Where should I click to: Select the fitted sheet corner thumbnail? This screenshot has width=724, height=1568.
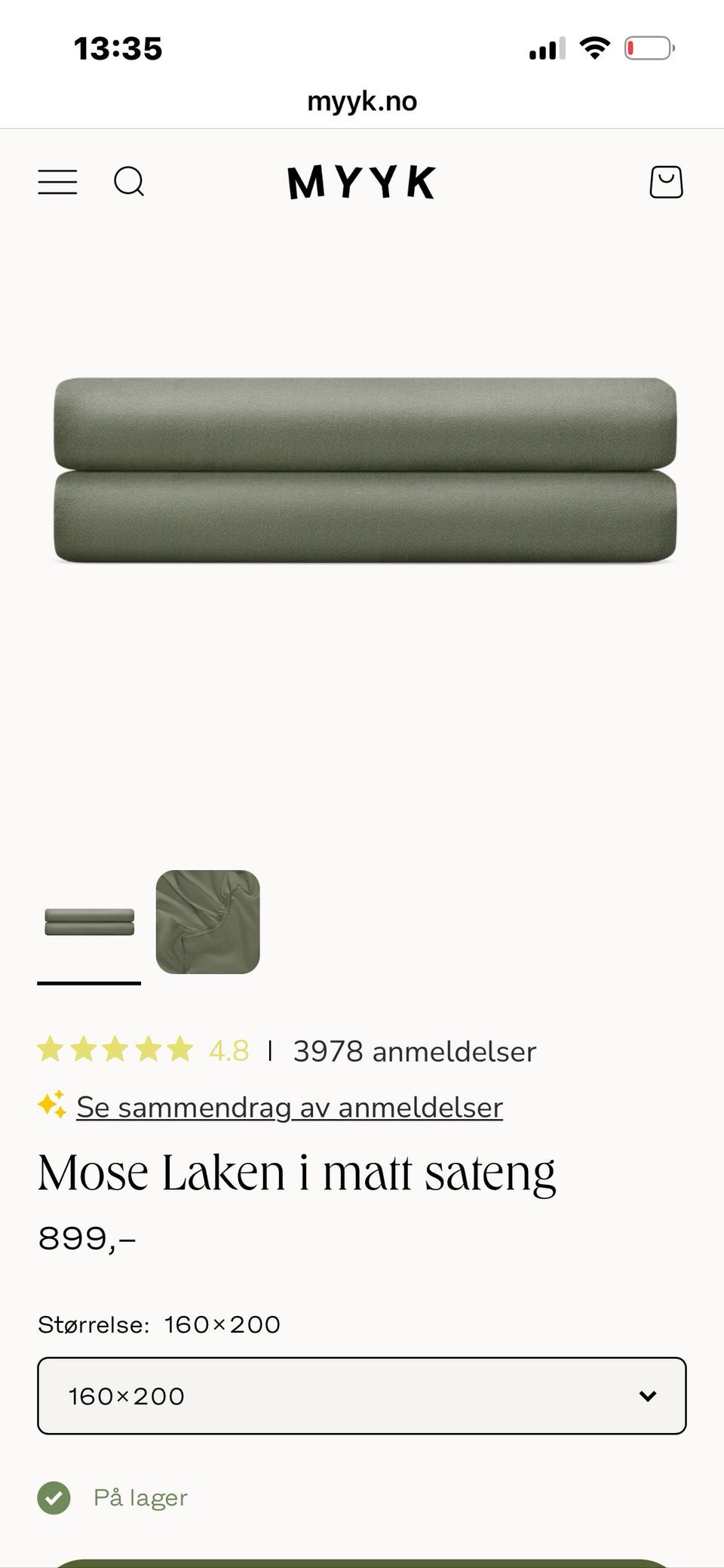(x=208, y=923)
